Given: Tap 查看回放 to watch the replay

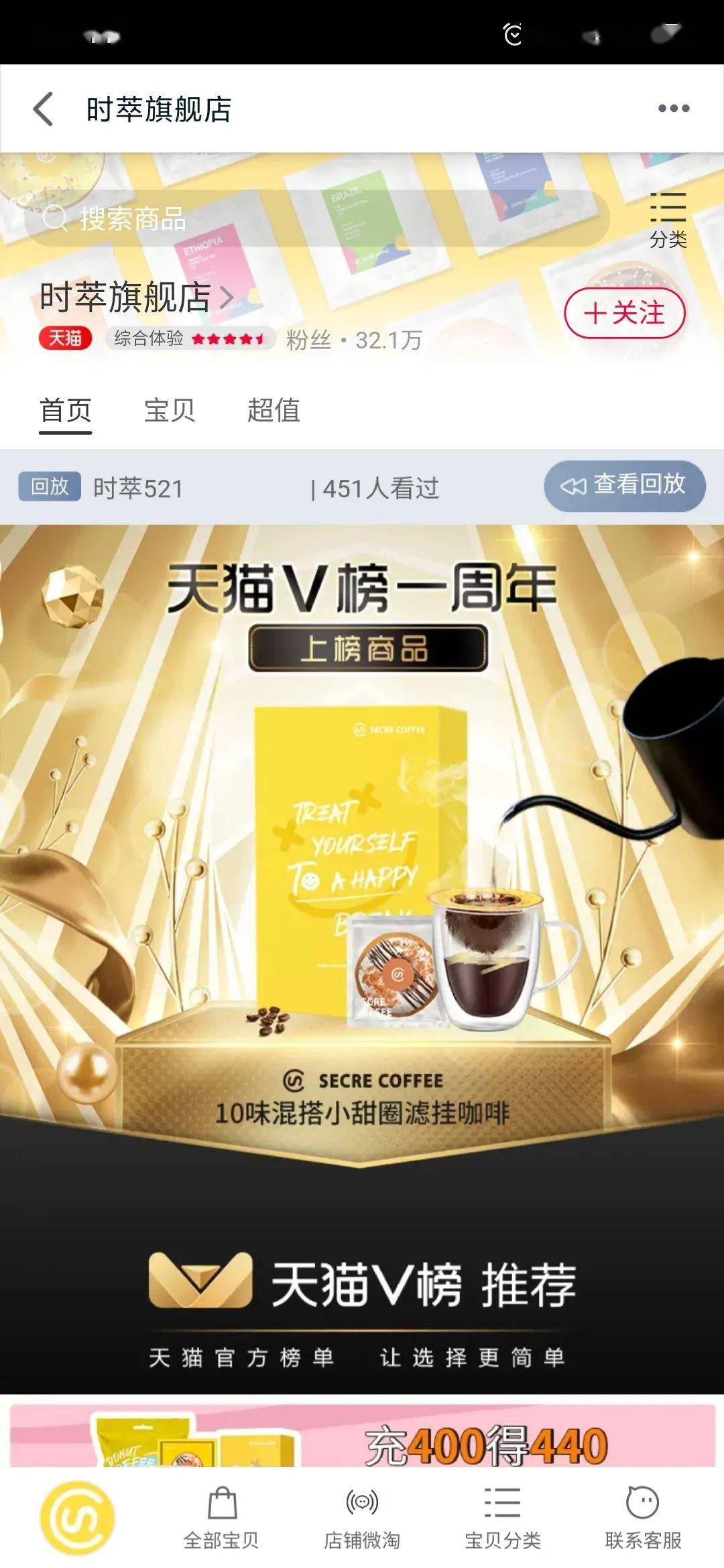Looking at the screenshot, I should tap(625, 486).
